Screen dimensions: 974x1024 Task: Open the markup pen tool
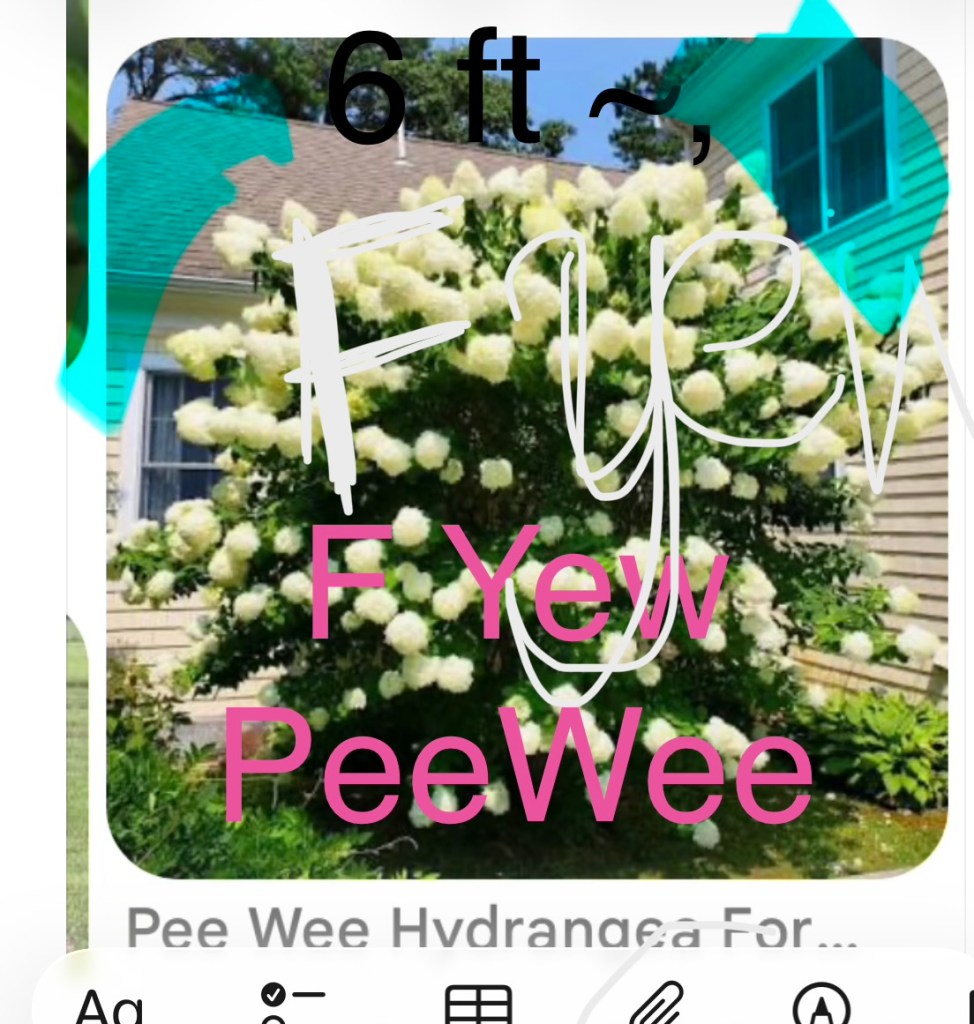[820, 1005]
